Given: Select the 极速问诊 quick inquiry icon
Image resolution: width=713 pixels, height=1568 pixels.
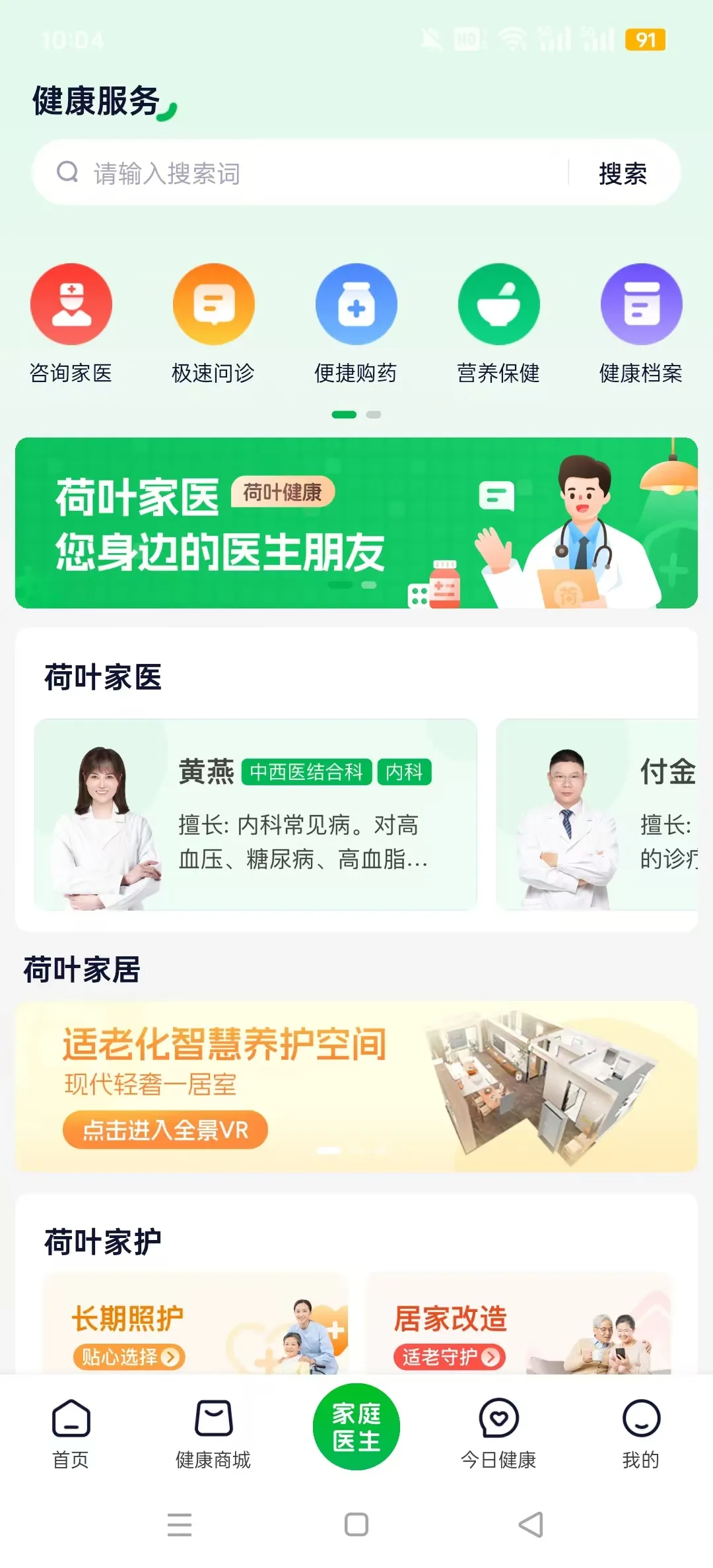Looking at the screenshot, I should (x=213, y=304).
